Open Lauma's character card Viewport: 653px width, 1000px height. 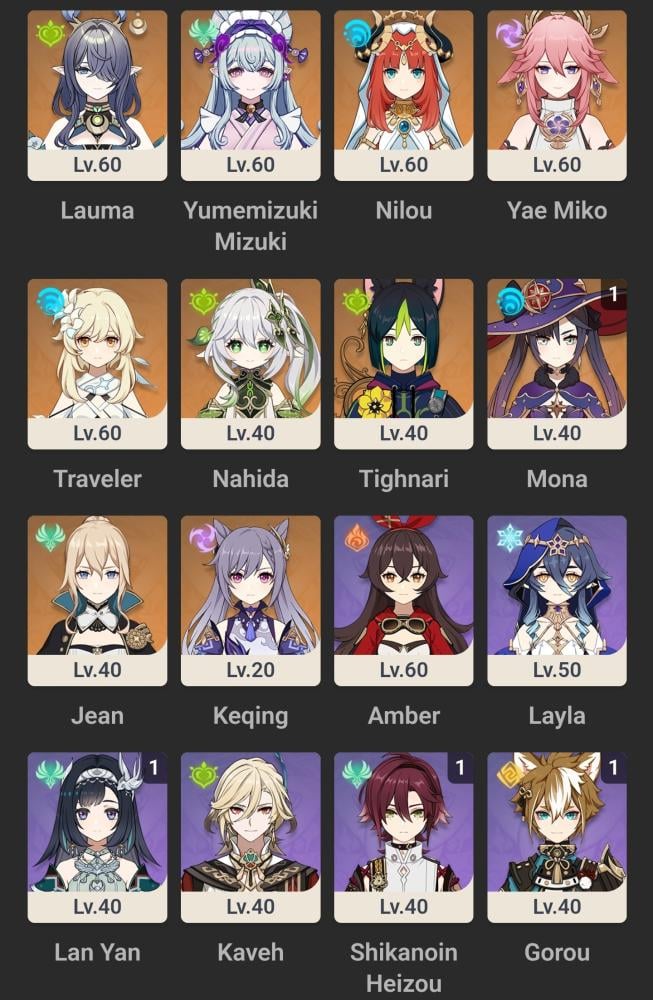tap(98, 96)
